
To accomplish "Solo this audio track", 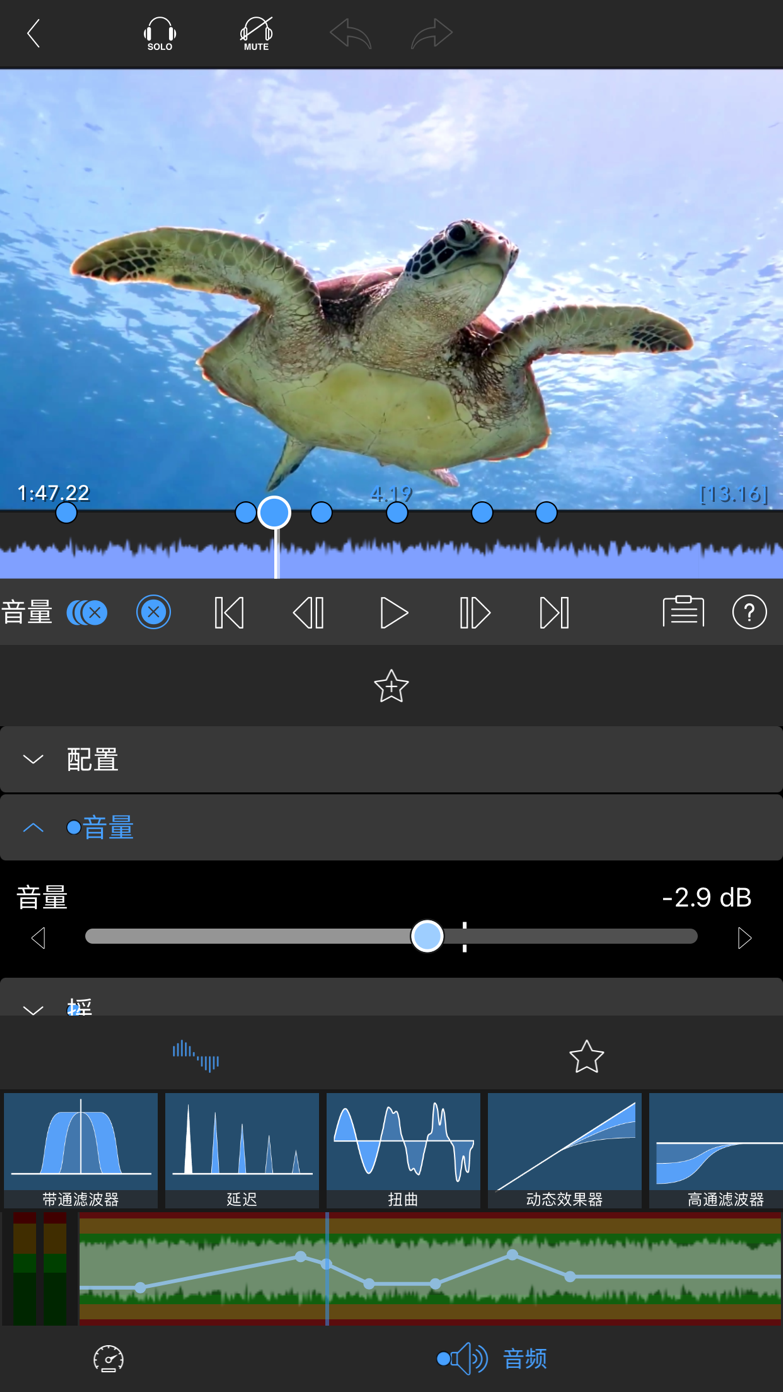I will click(x=160, y=34).
